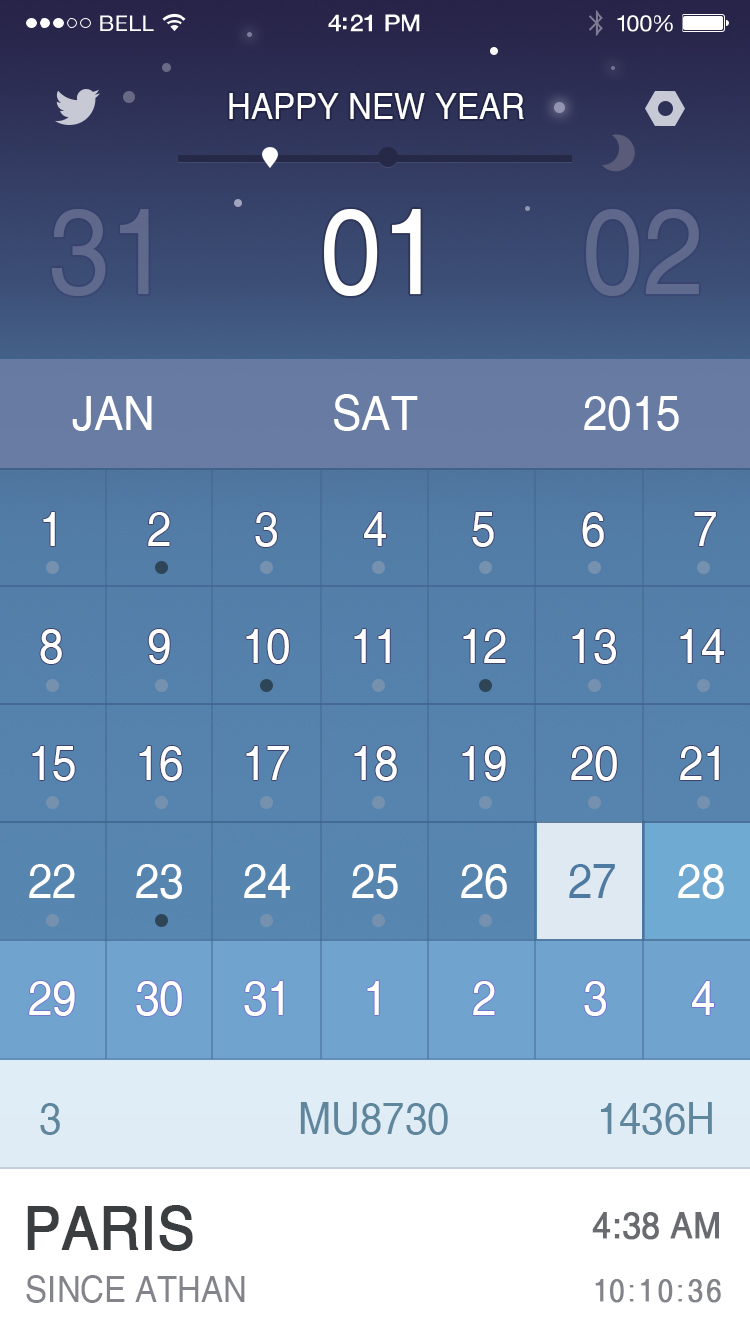This screenshot has height=1334, width=750.
Task: Choose day 23 in the calendar grid
Action: pos(160,882)
